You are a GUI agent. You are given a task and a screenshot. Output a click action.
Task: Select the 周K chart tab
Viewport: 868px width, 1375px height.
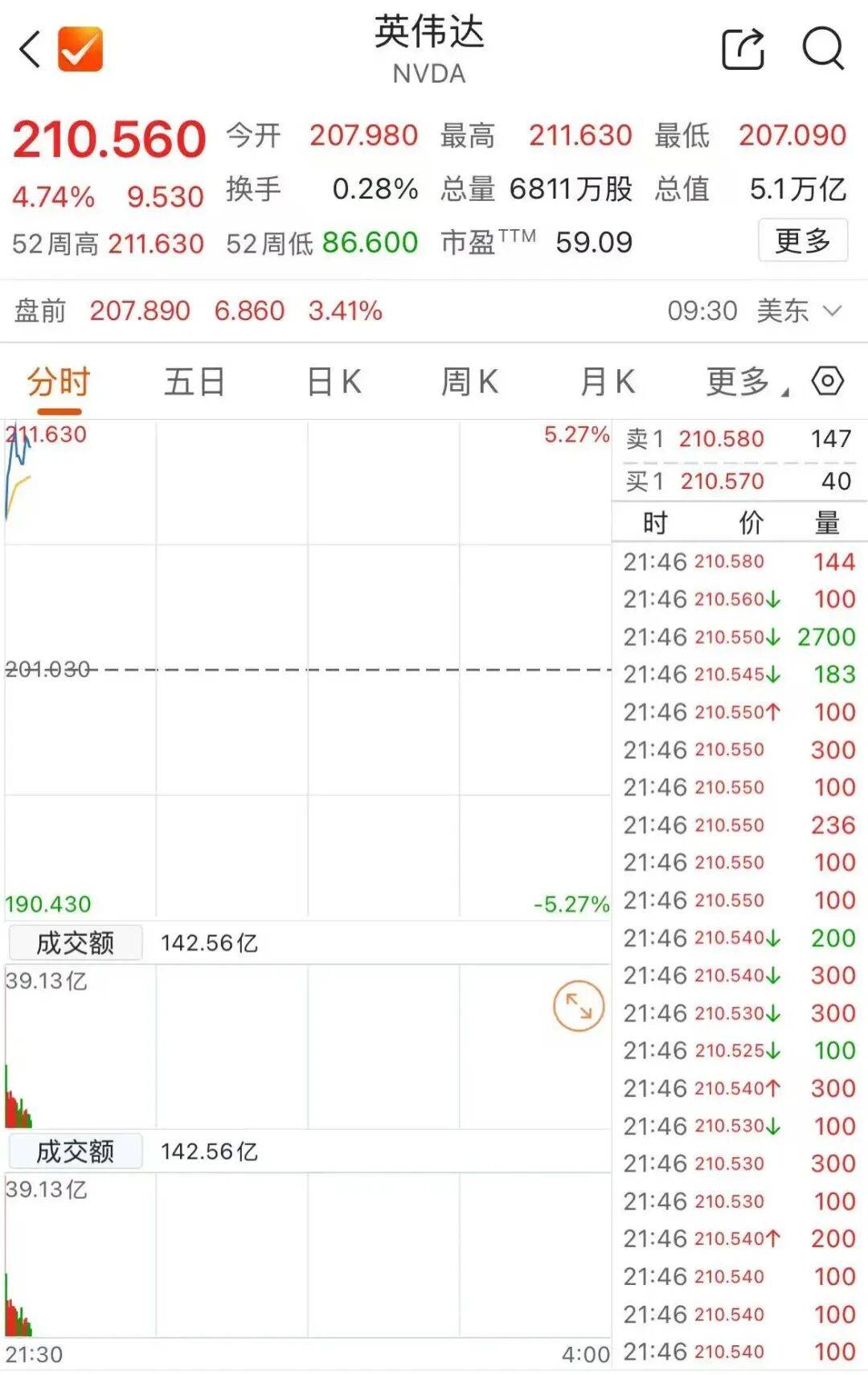coord(471,382)
